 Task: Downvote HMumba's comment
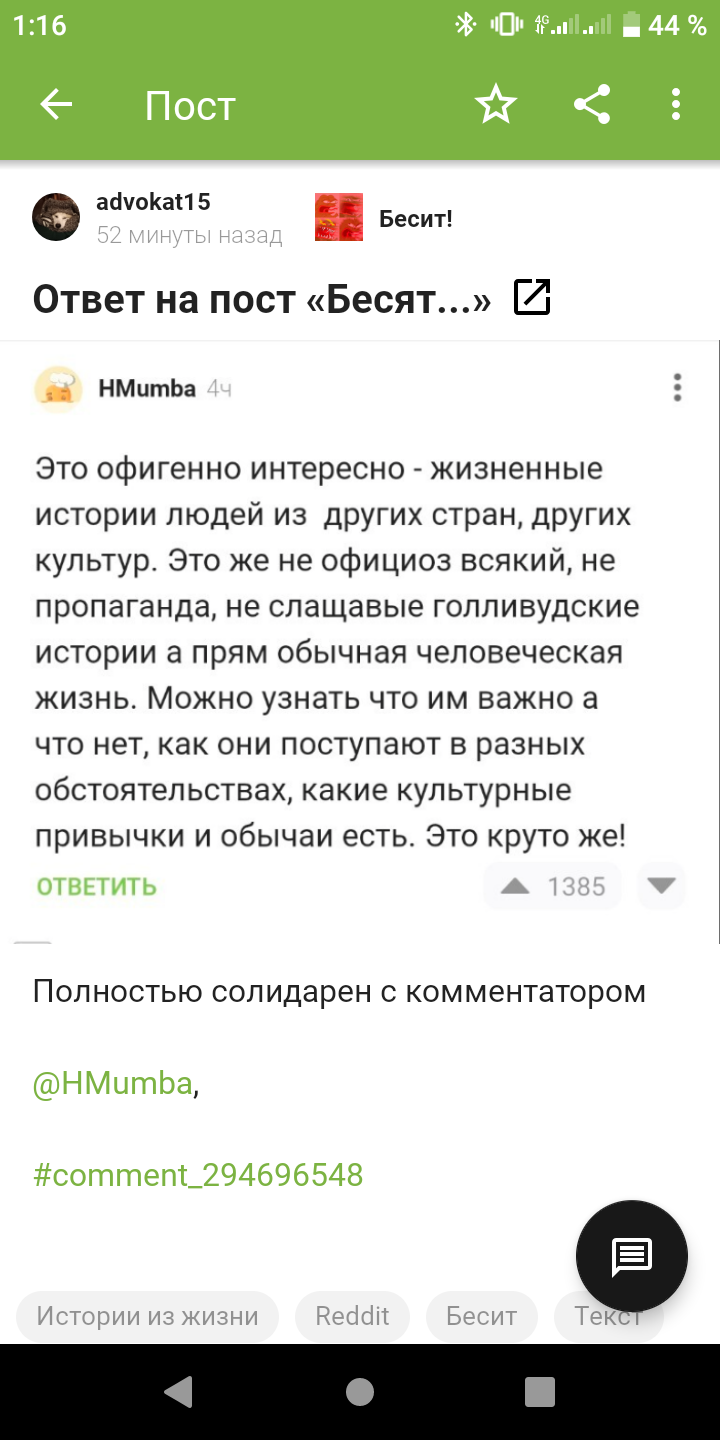661,885
